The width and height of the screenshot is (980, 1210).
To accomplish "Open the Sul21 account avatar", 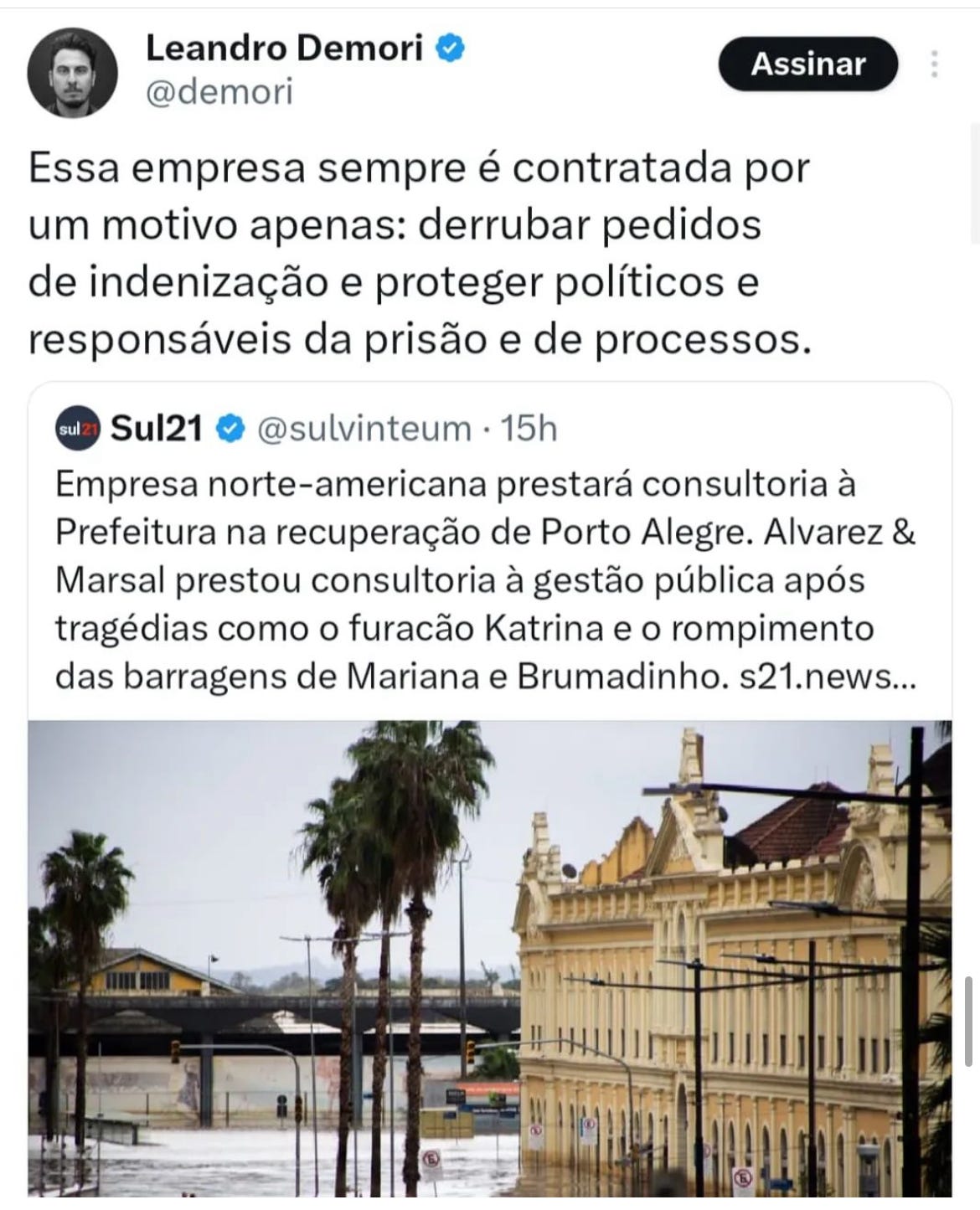I will (x=78, y=429).
